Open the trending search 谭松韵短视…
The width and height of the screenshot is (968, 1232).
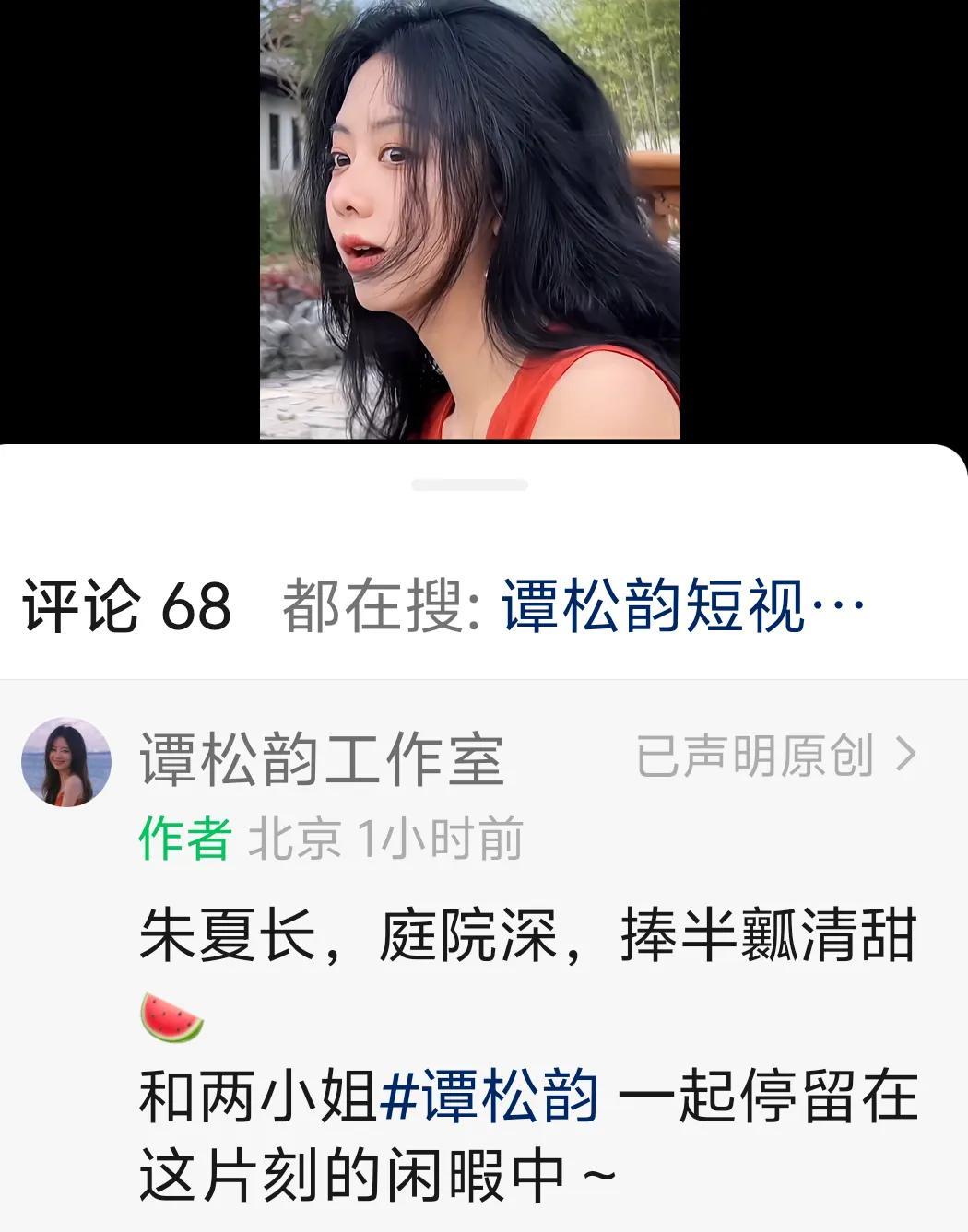[682, 607]
